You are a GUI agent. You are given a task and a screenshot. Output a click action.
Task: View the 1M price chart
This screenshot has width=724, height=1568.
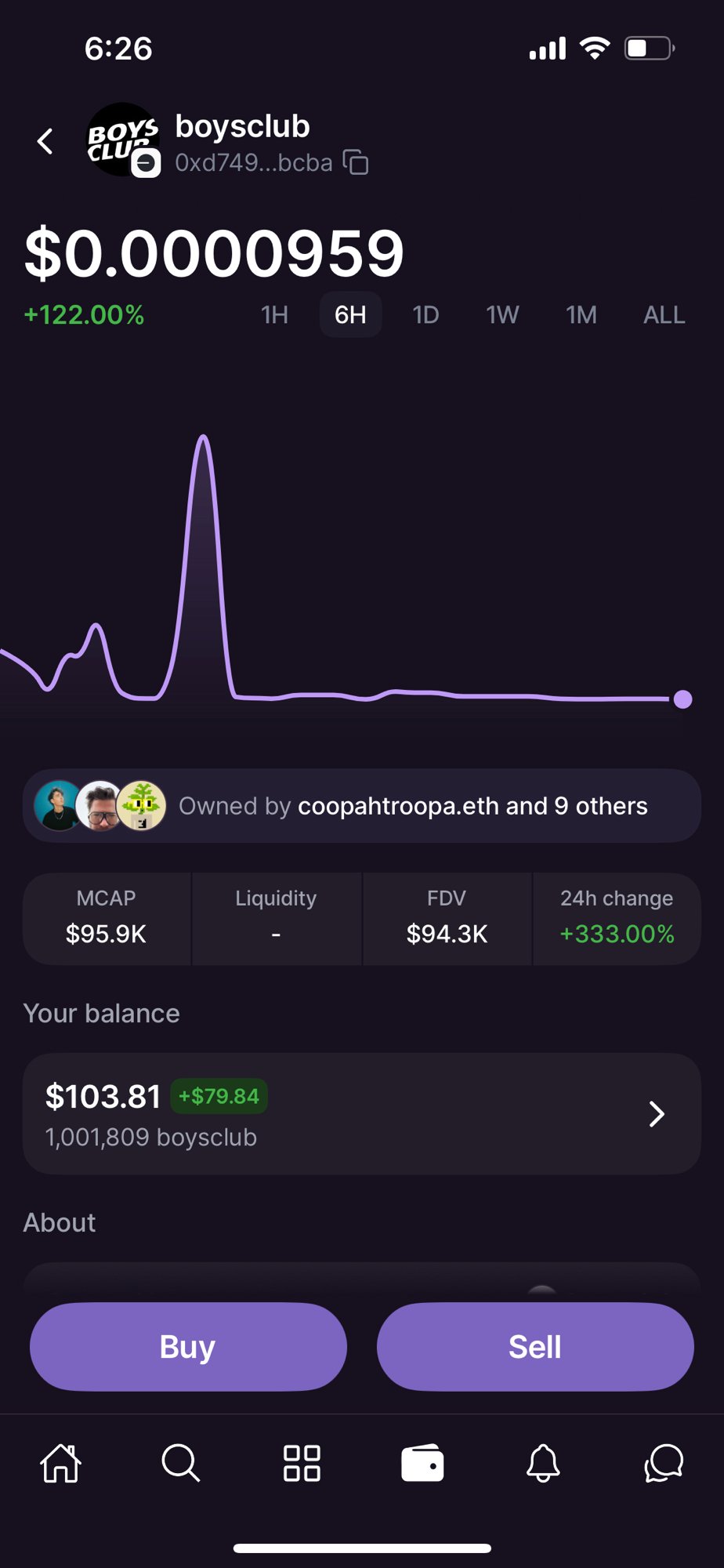click(x=581, y=315)
